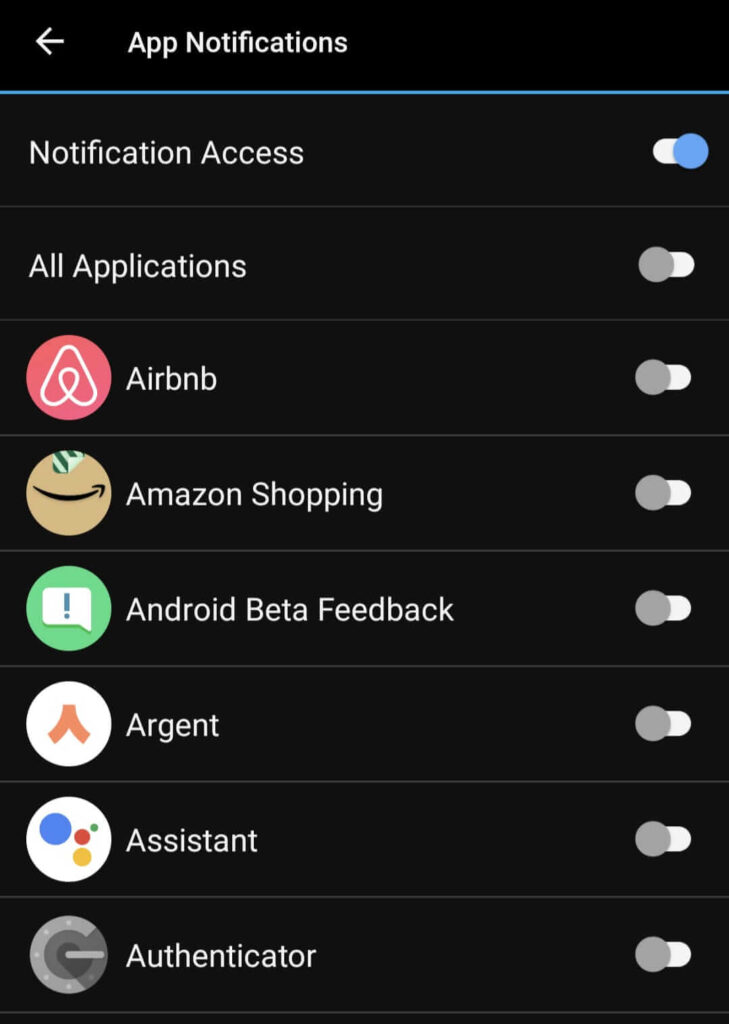
Task: Tap the Airbnb app icon
Action: 67,378
